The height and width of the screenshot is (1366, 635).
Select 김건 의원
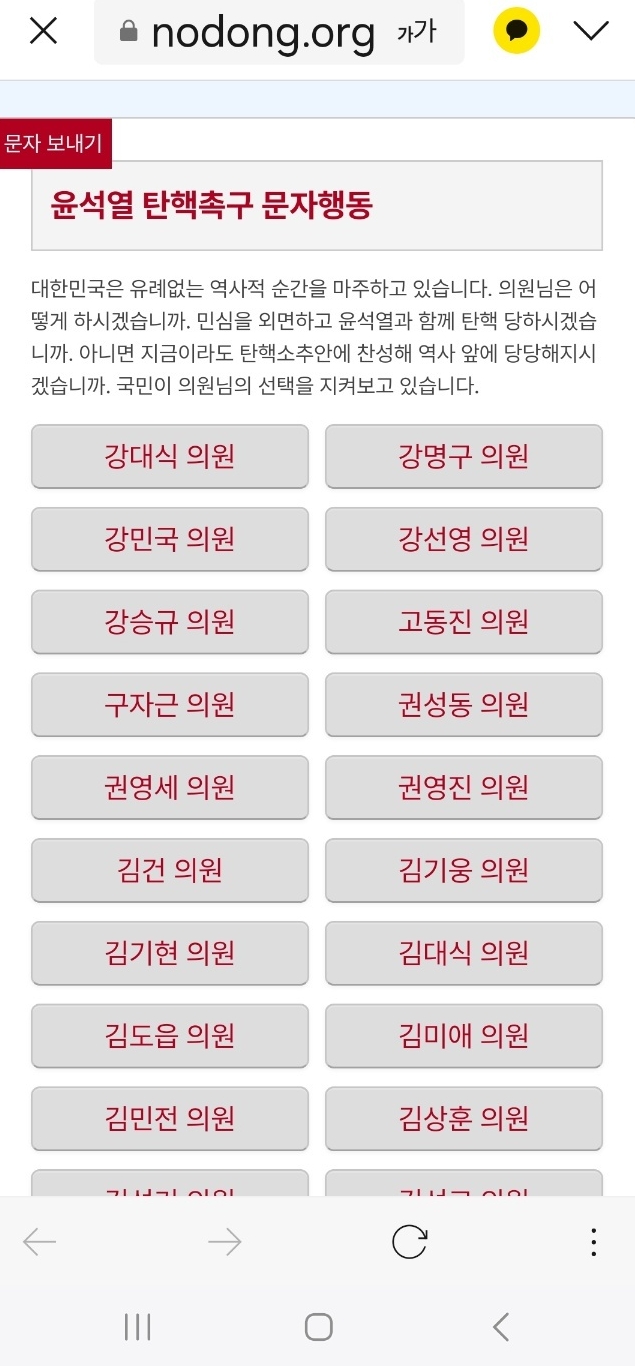170,870
